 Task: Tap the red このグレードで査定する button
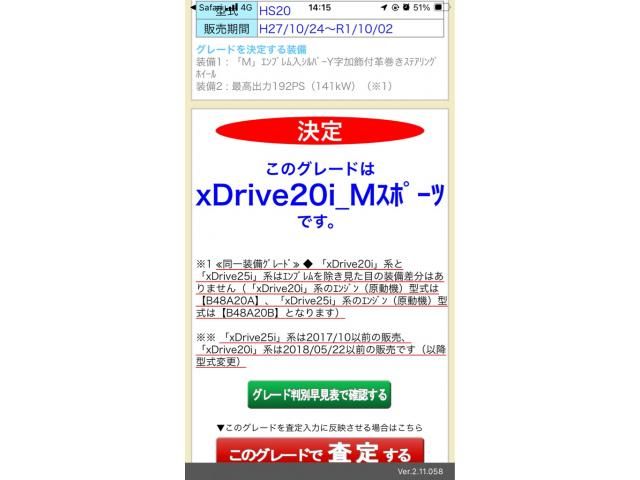[320, 453]
